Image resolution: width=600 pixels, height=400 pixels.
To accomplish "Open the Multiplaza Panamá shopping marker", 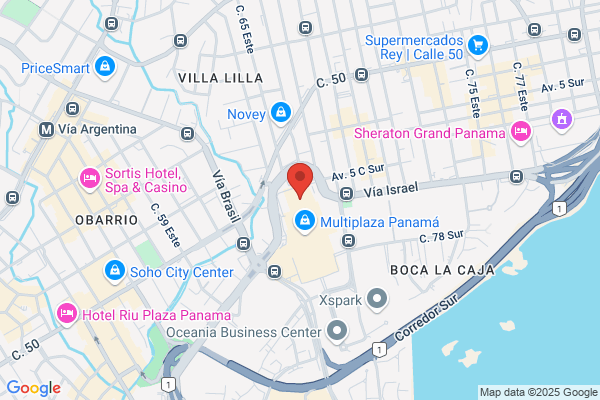I will point(305,221).
